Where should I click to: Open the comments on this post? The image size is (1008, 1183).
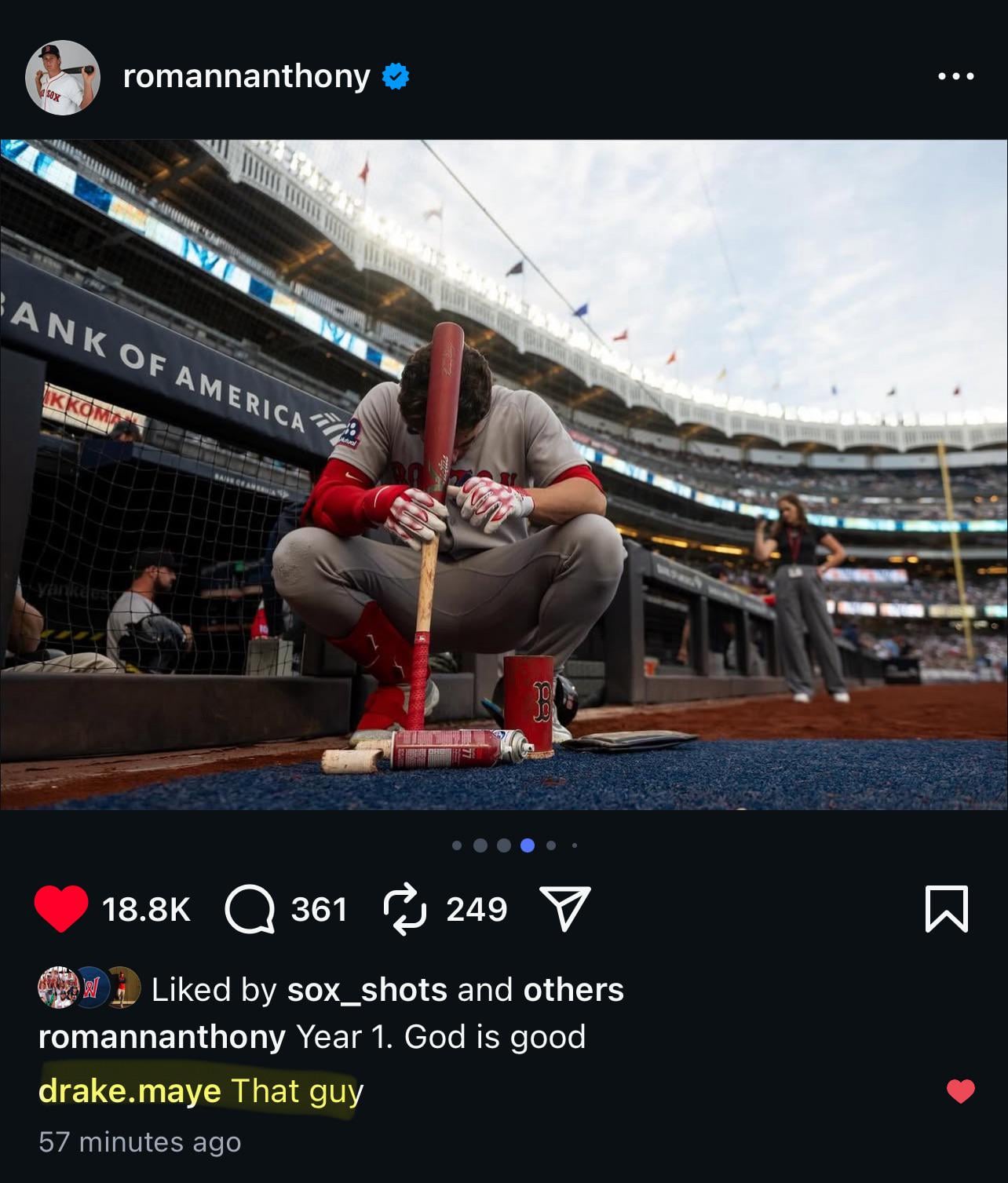click(250, 909)
